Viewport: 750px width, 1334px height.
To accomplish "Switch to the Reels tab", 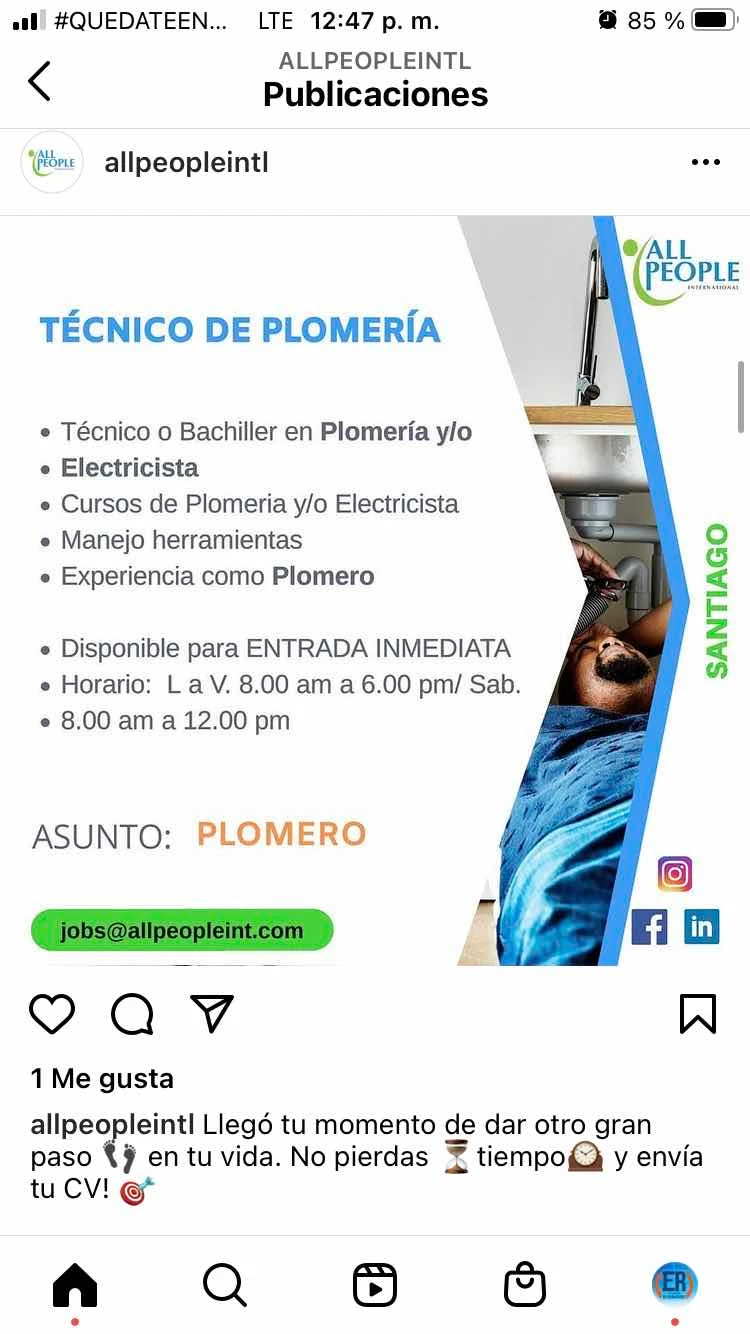I will coord(375,1284).
